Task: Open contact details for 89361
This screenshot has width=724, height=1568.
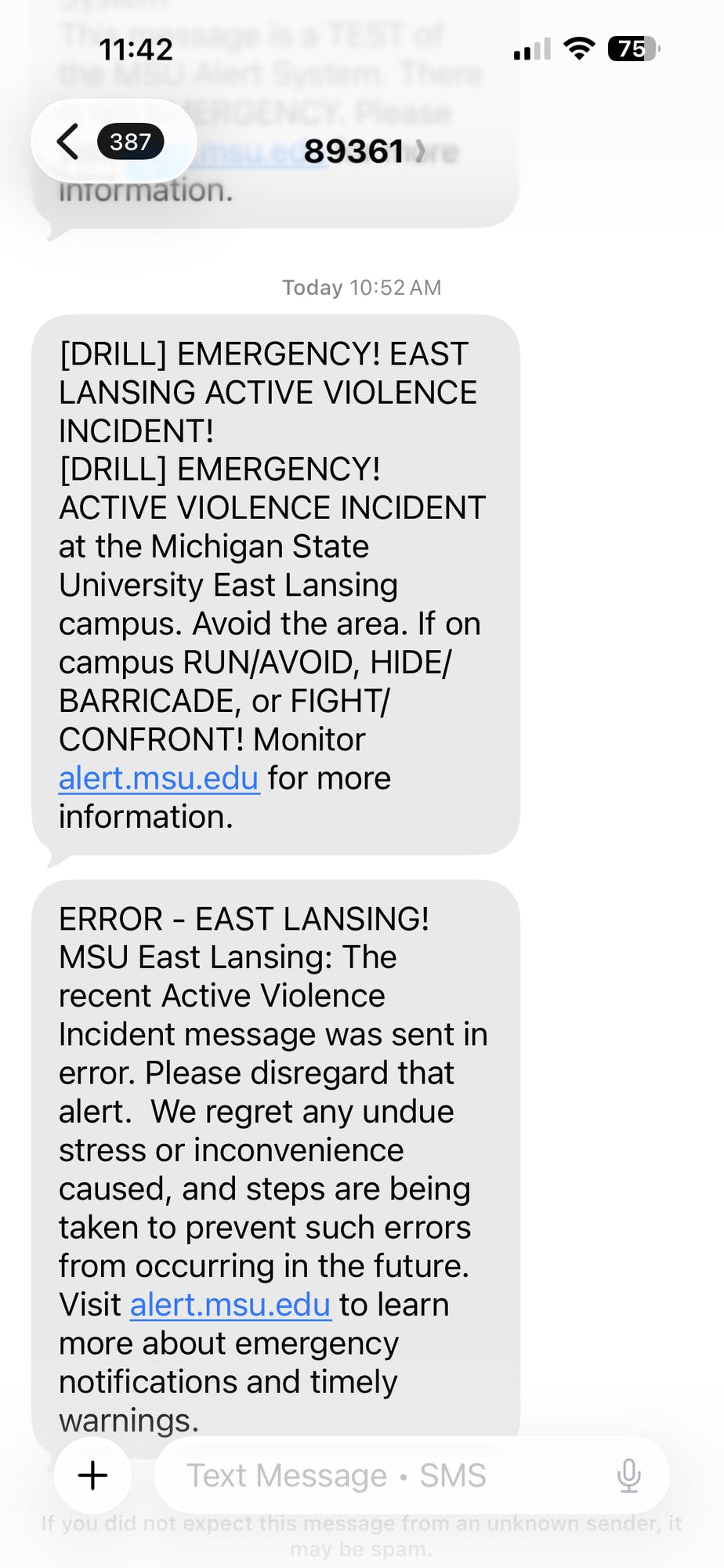Action: (362, 151)
